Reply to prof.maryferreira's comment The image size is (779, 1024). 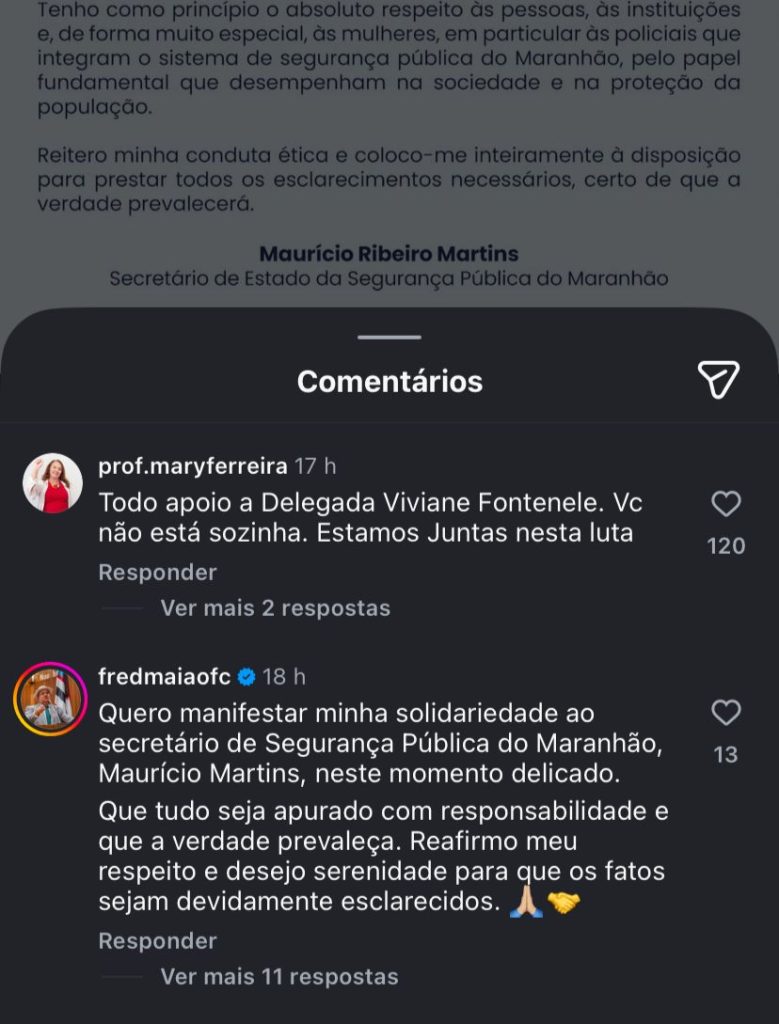pyautogui.click(x=157, y=572)
